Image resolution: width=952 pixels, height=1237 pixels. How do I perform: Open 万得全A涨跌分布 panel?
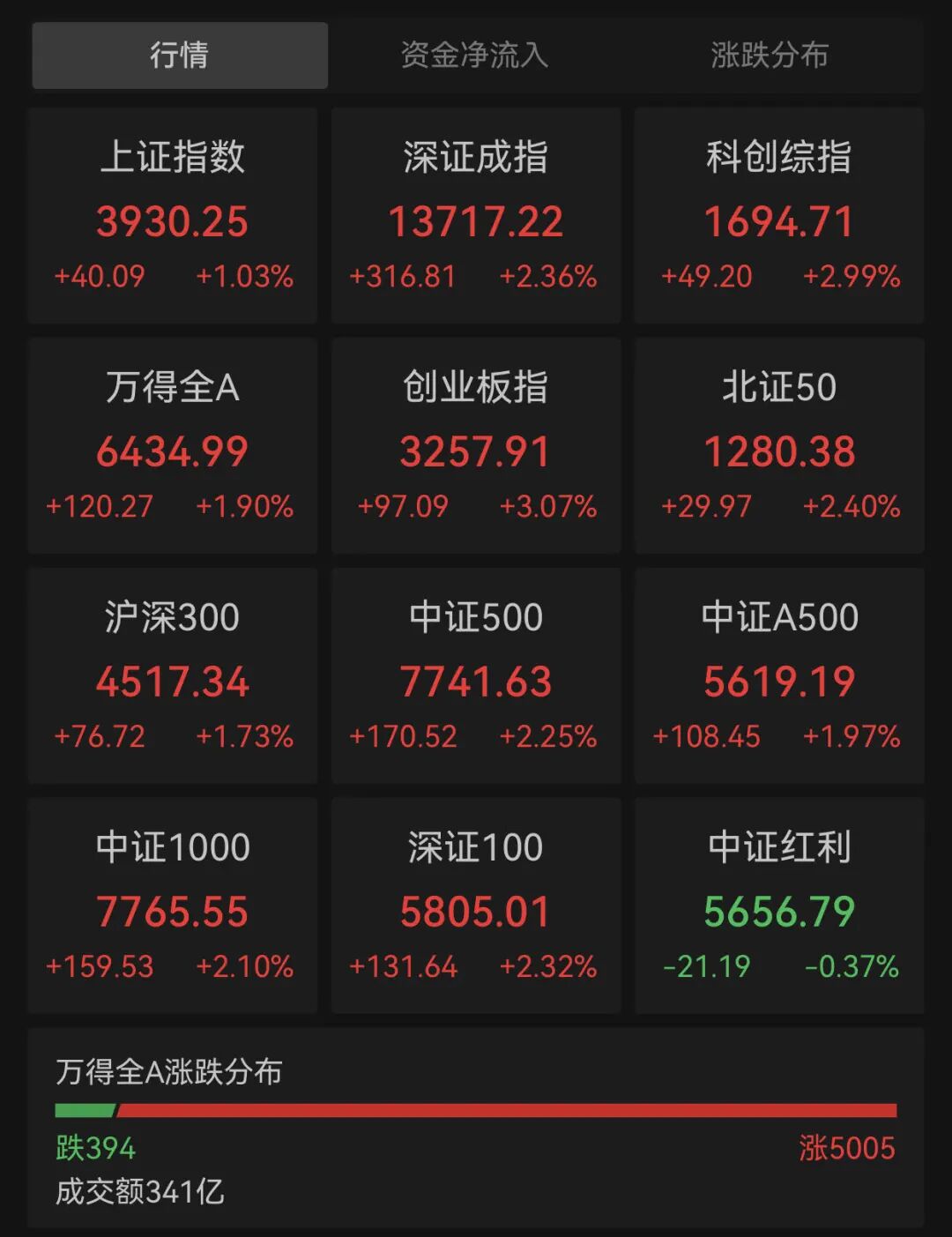tap(476, 1129)
